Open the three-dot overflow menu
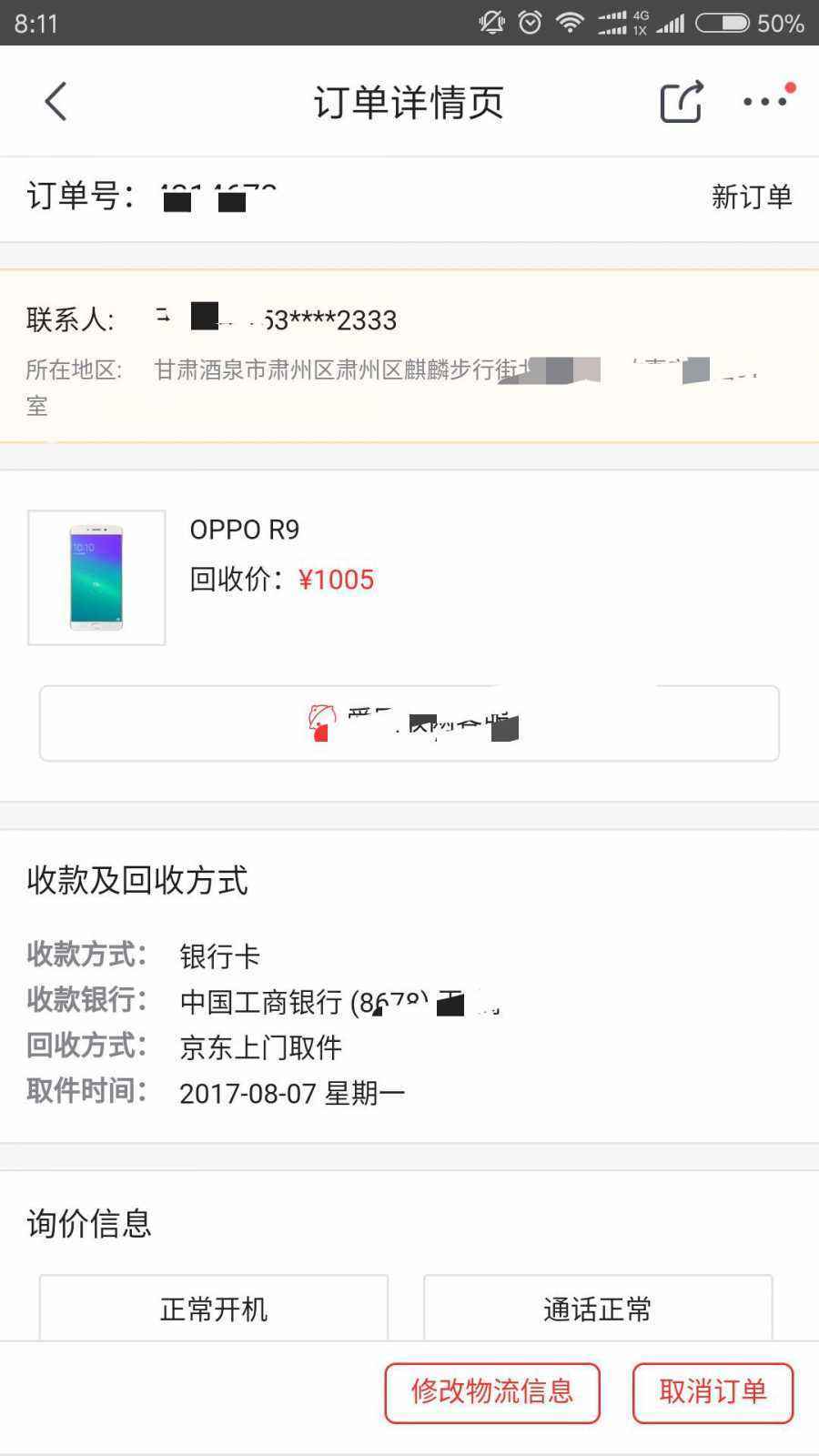819x1456 pixels. point(765,101)
